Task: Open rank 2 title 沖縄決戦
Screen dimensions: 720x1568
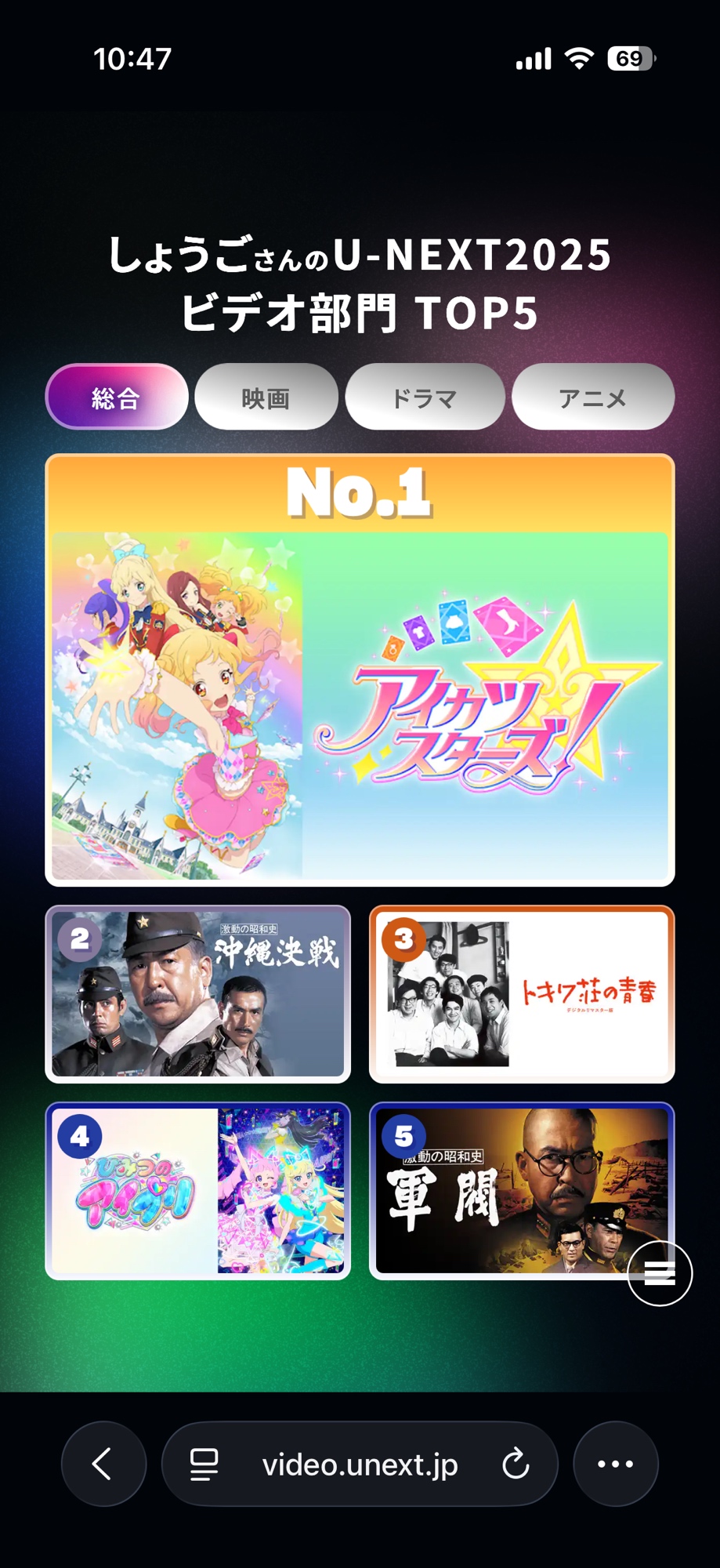Action: pos(197,994)
